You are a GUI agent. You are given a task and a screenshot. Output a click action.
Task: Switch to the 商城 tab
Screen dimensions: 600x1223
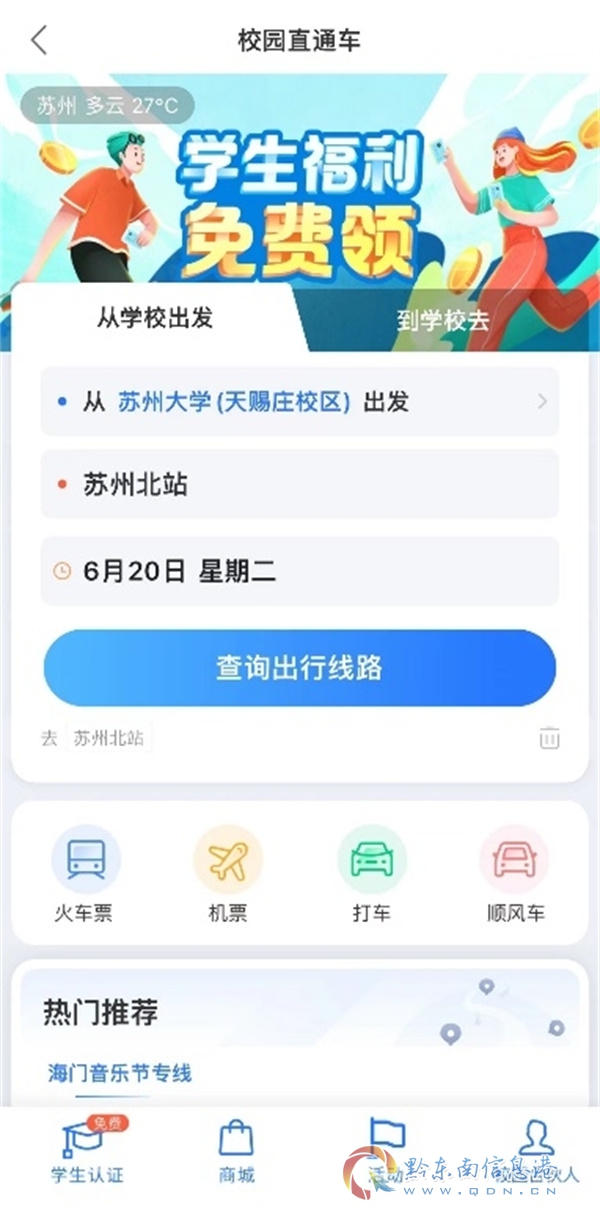tap(236, 1152)
